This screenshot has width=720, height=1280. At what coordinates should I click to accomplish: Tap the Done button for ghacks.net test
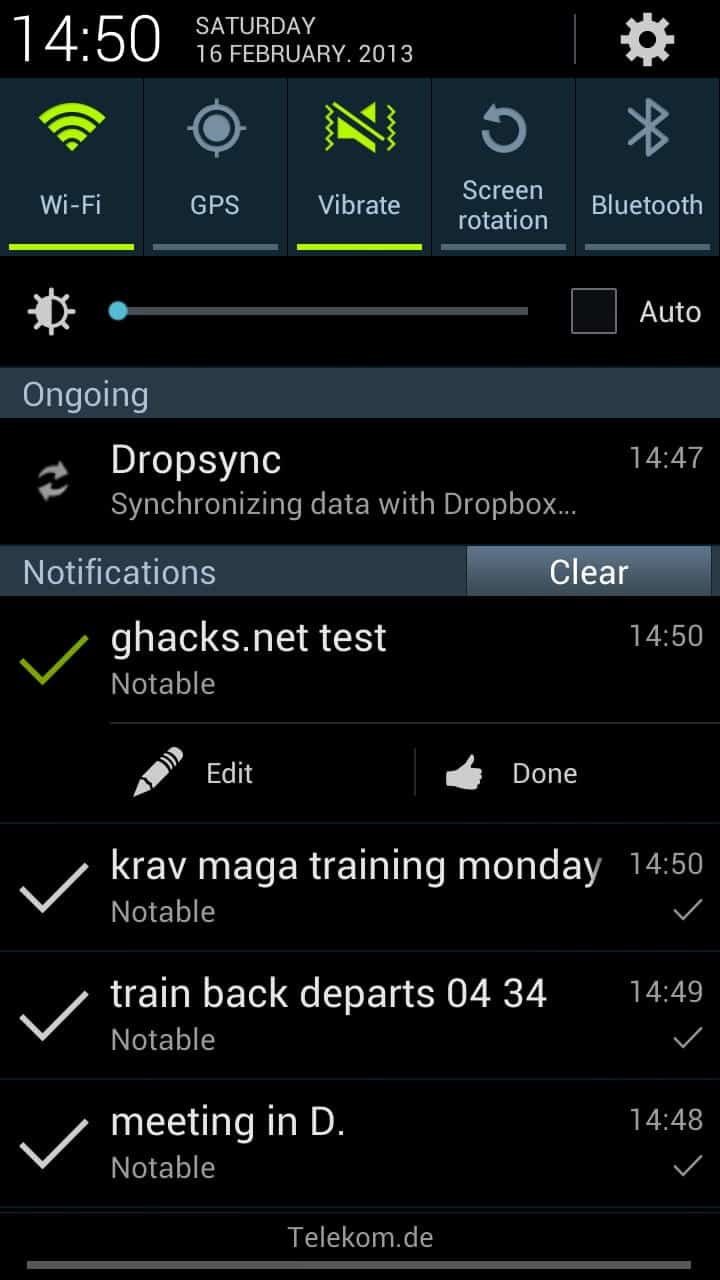[x=544, y=772]
